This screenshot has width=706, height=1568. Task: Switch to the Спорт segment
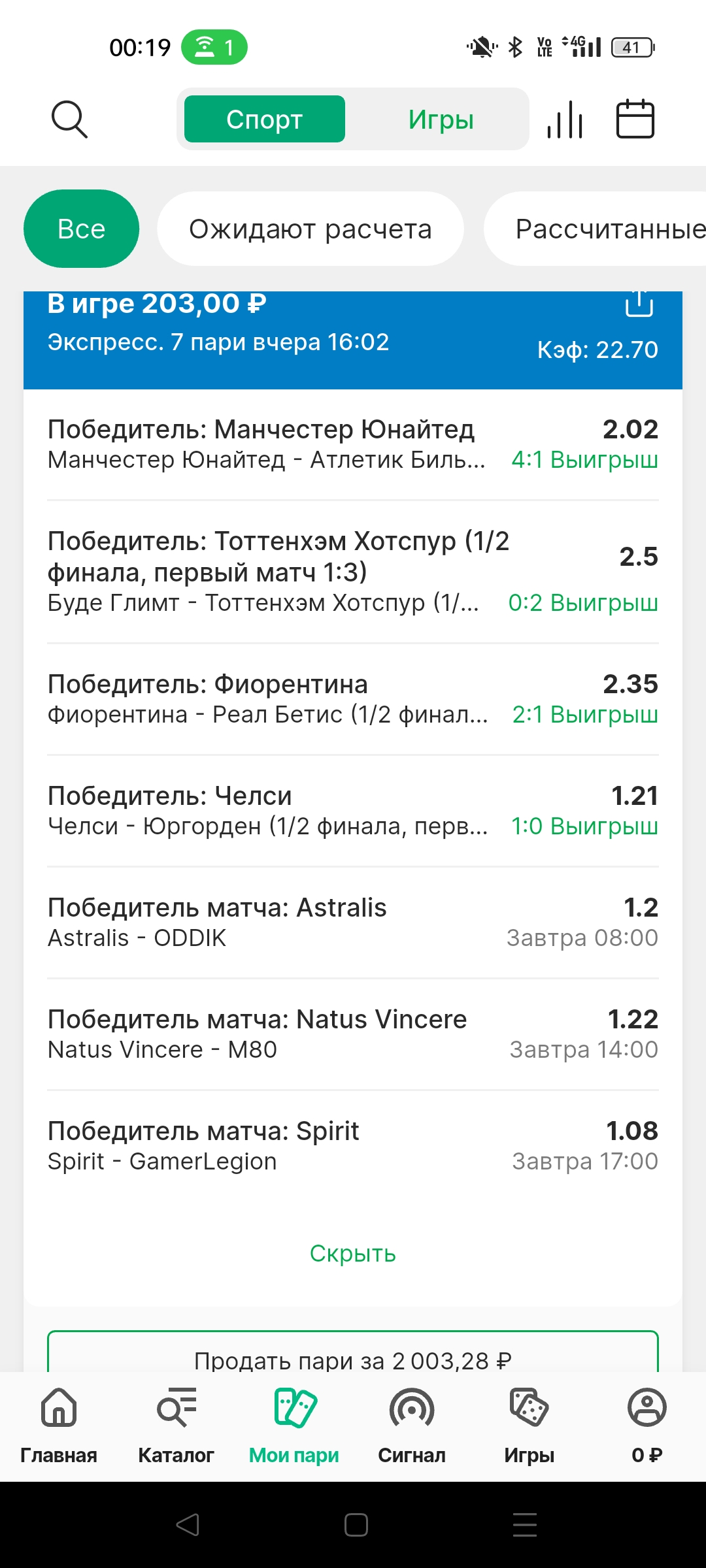[265, 119]
